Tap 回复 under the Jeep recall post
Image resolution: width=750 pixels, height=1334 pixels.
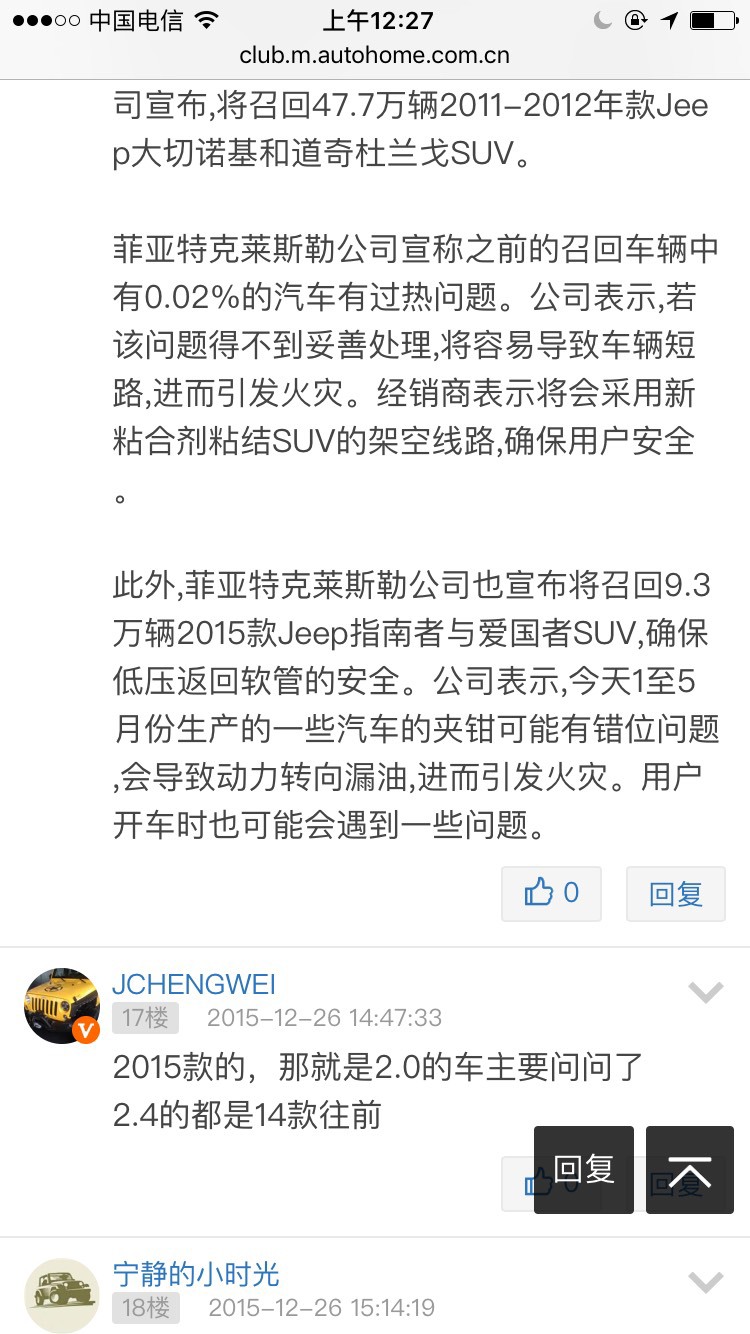click(676, 893)
